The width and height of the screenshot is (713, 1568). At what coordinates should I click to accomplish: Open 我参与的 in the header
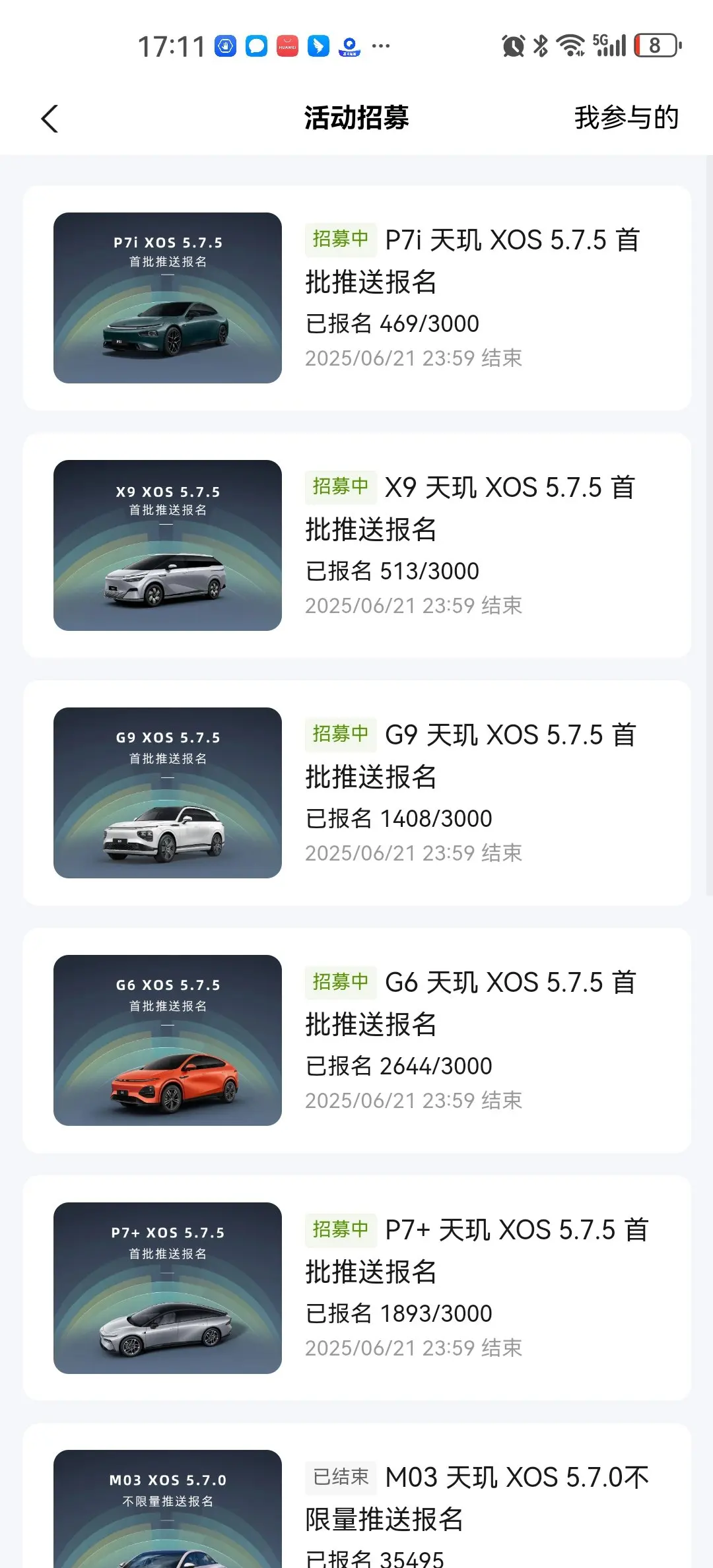(x=626, y=118)
